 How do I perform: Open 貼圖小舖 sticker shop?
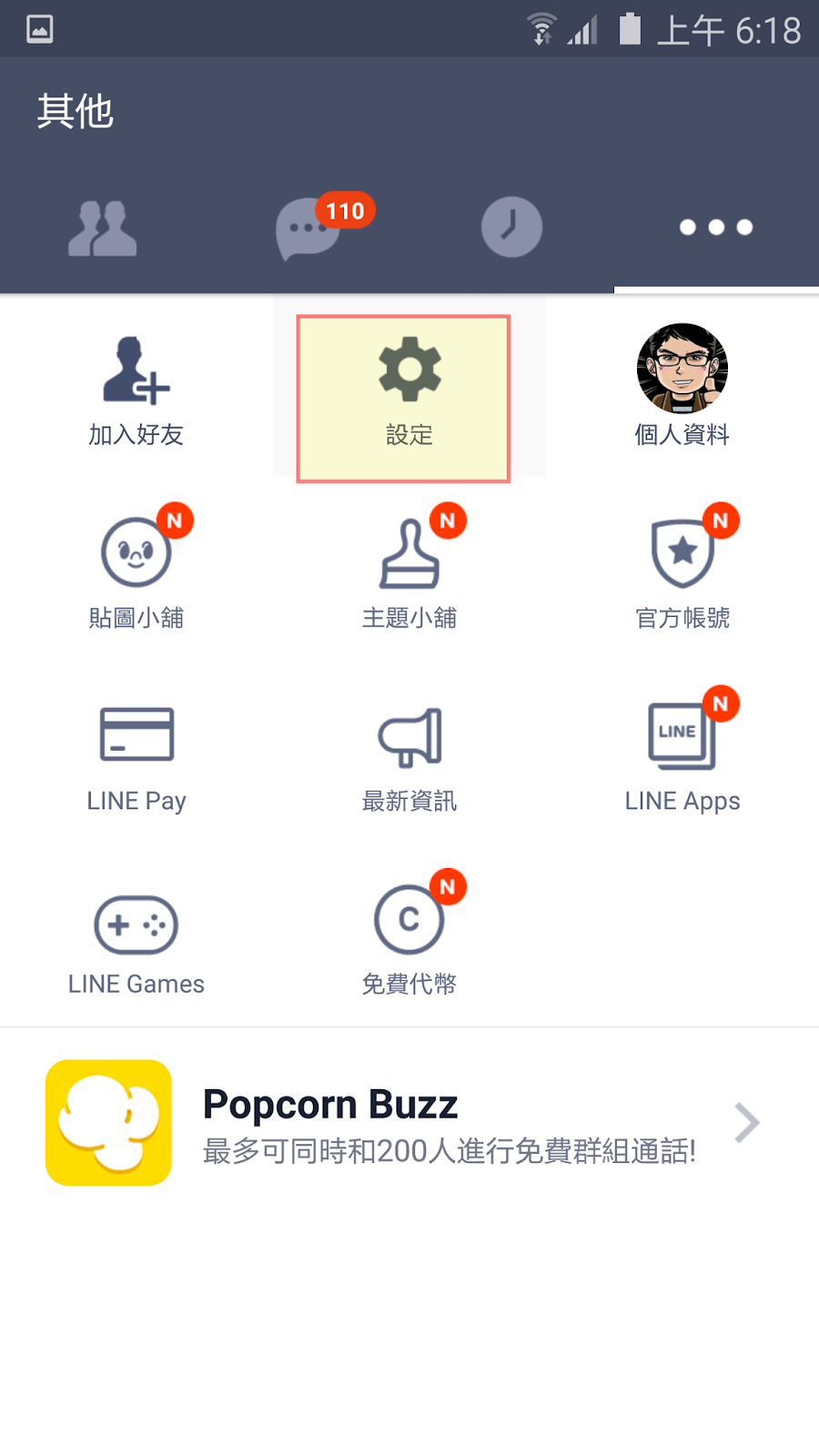pyautogui.click(x=136, y=569)
